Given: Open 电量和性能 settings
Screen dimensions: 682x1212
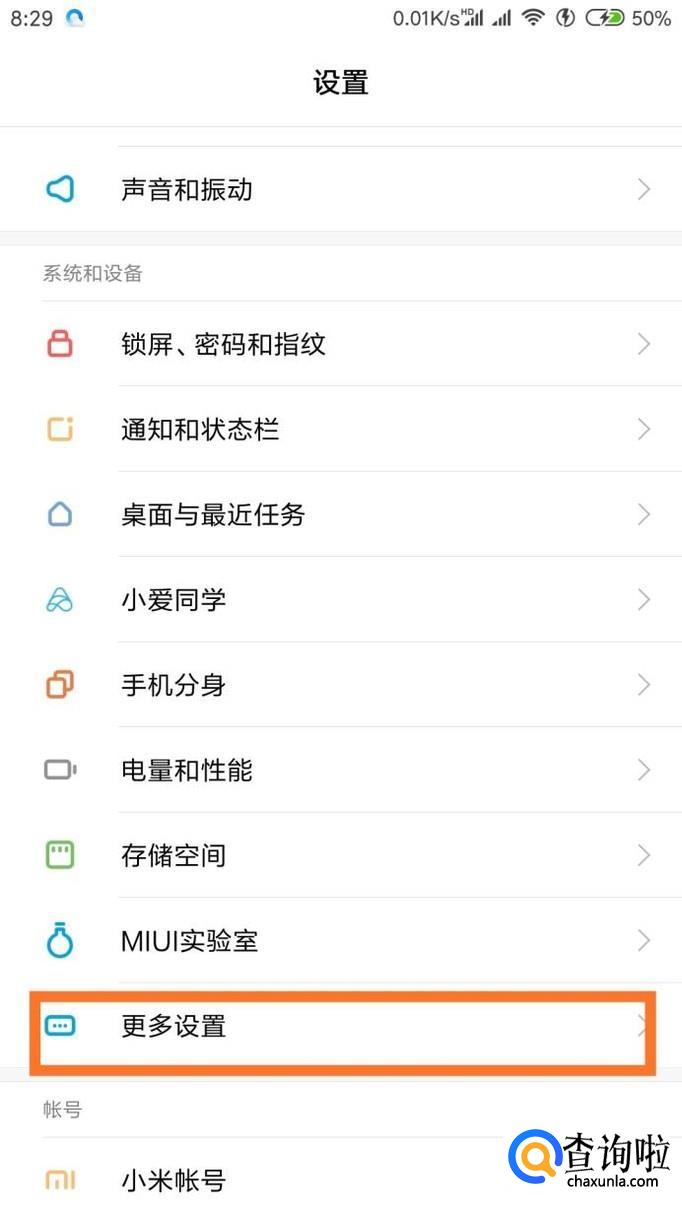Looking at the screenshot, I should pyautogui.click(x=340, y=770).
